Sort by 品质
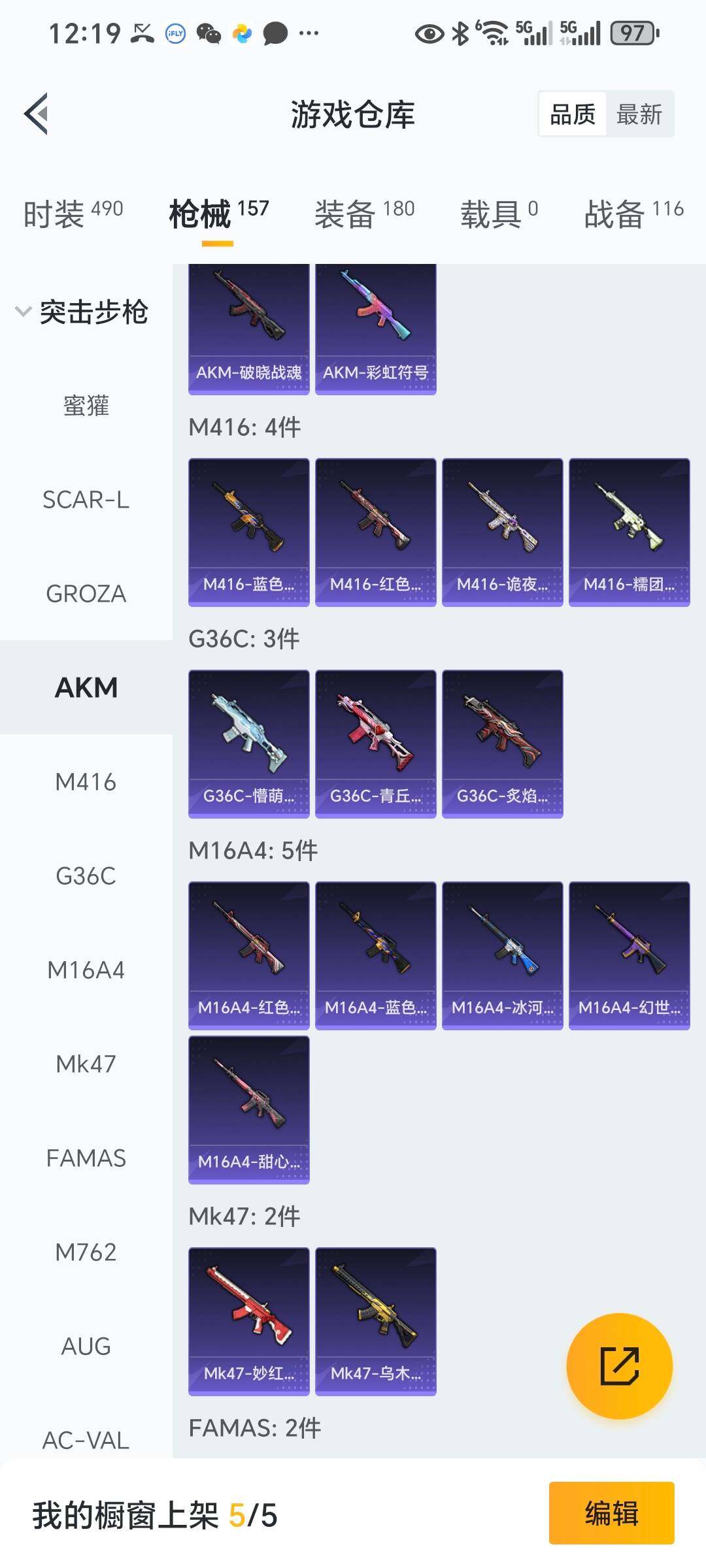 click(x=573, y=114)
